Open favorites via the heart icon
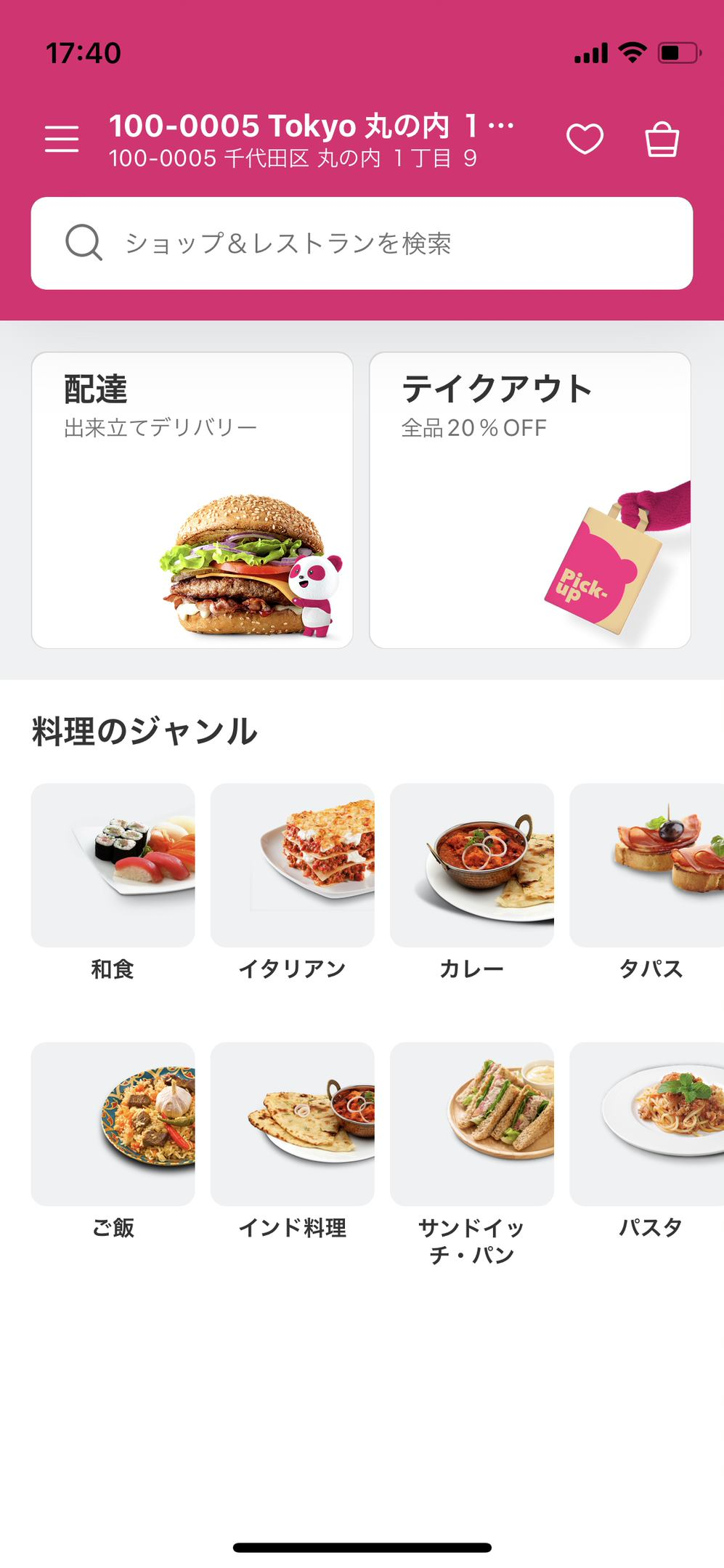Image resolution: width=724 pixels, height=1568 pixels. click(x=585, y=139)
